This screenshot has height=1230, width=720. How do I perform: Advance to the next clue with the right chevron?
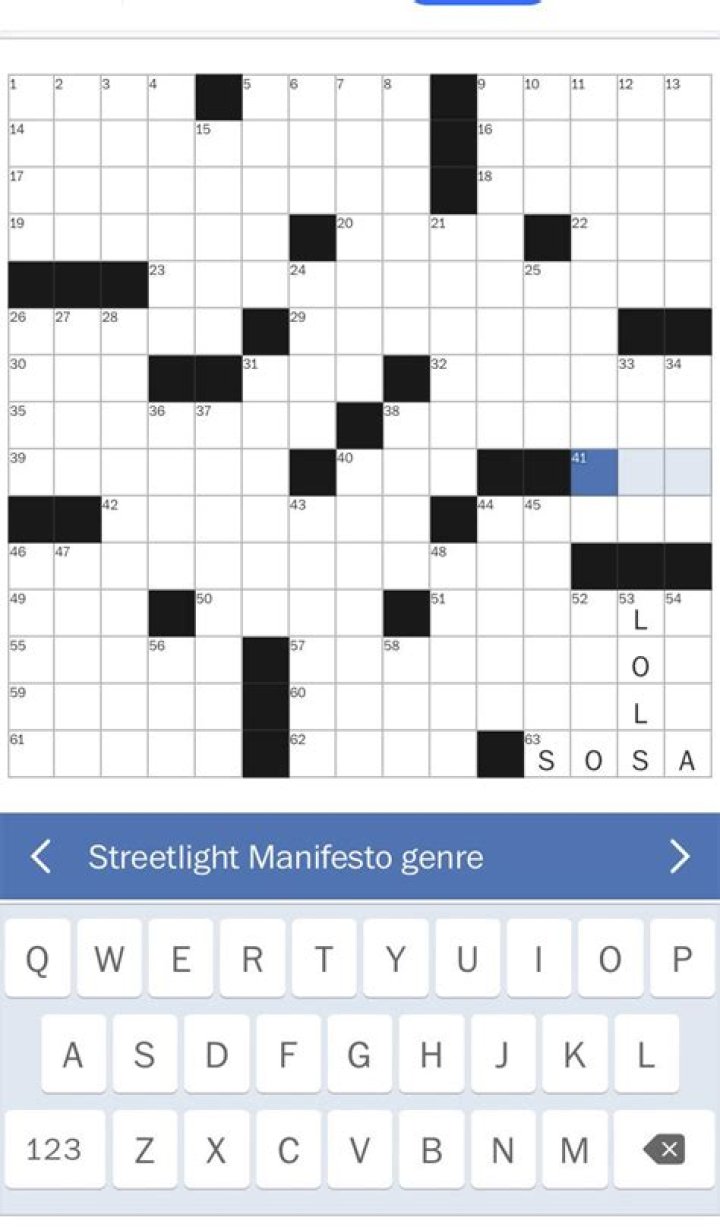(681, 856)
